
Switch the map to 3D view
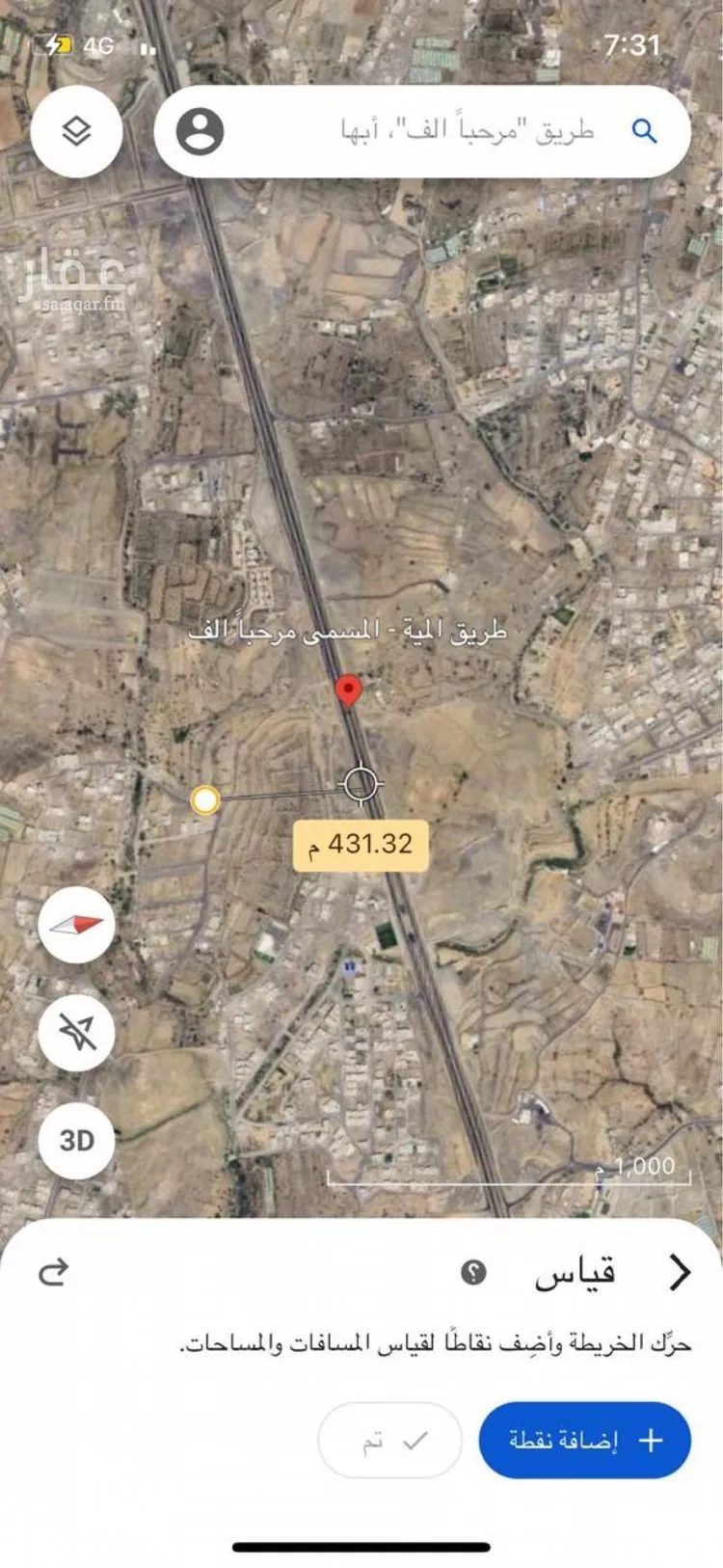coord(76,1141)
